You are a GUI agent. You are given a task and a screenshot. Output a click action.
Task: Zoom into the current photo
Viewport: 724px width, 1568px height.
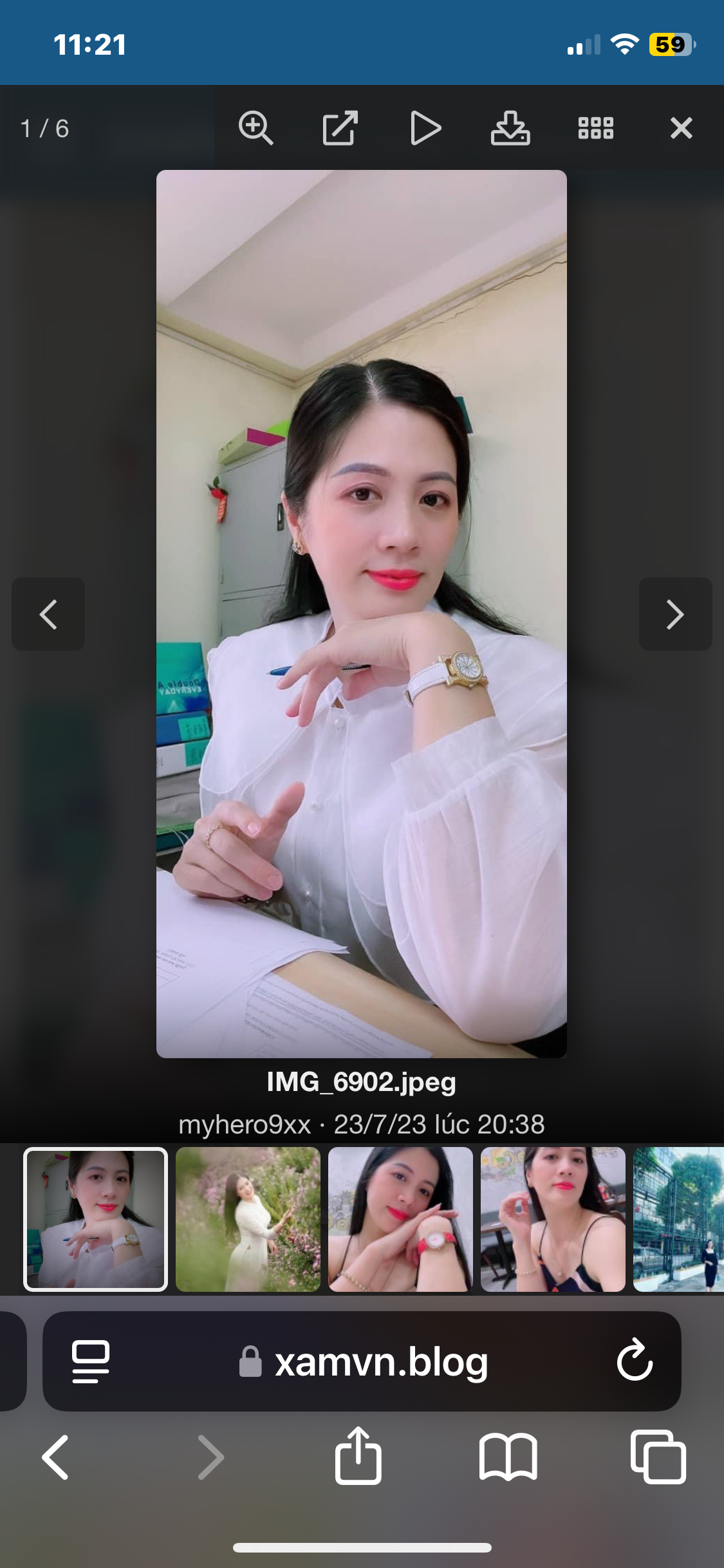[255, 128]
